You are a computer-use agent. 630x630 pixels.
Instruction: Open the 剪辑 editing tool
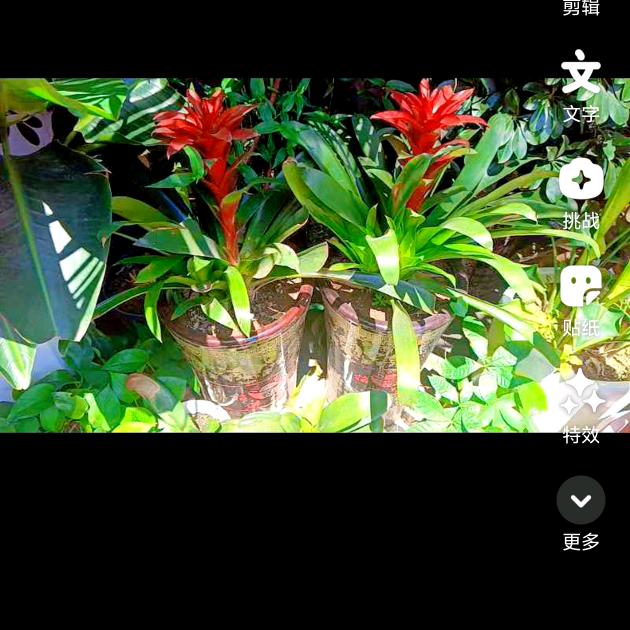pyautogui.click(x=581, y=7)
